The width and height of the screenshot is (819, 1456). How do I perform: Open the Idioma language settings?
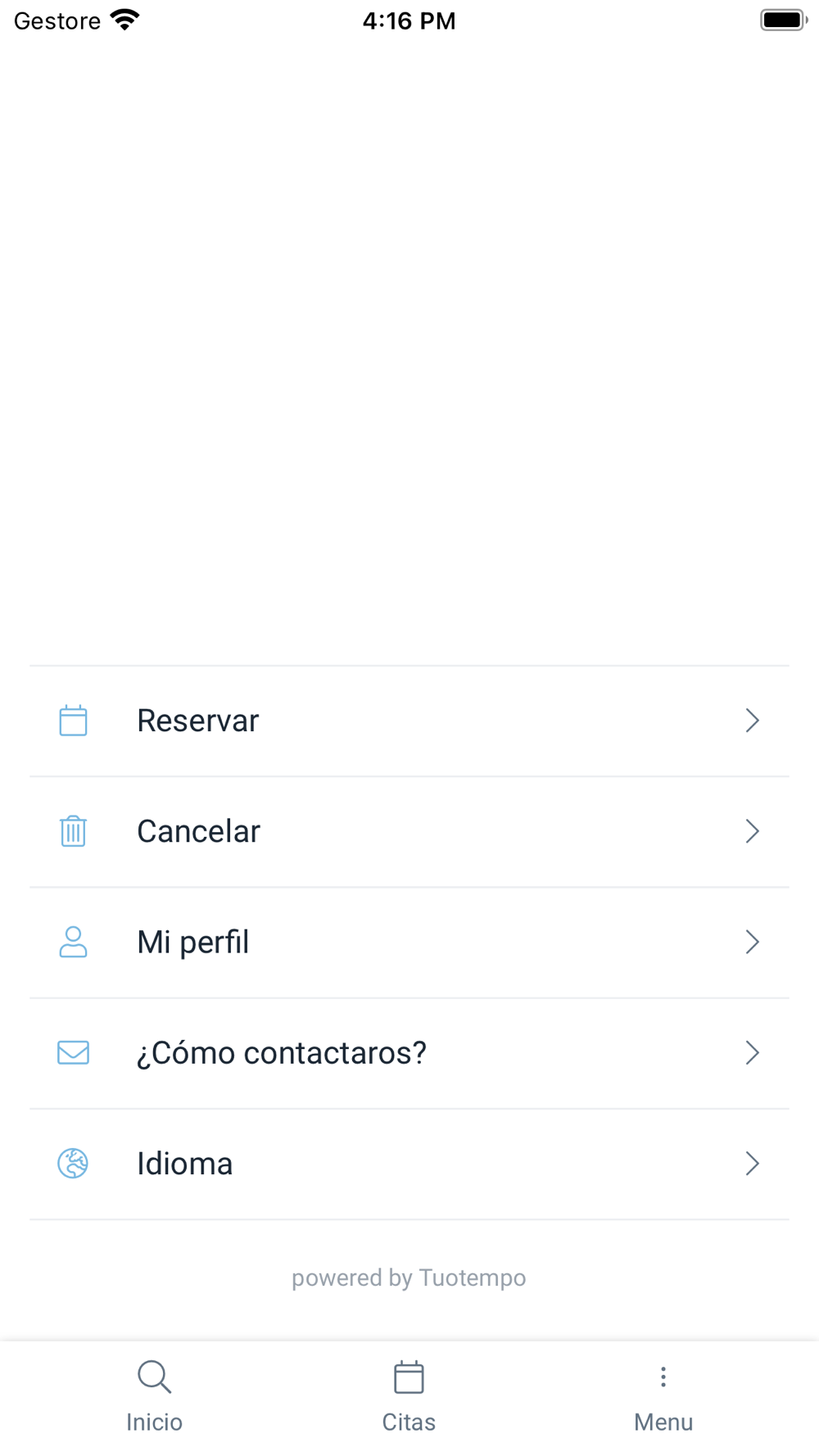pyautogui.click(x=409, y=1163)
